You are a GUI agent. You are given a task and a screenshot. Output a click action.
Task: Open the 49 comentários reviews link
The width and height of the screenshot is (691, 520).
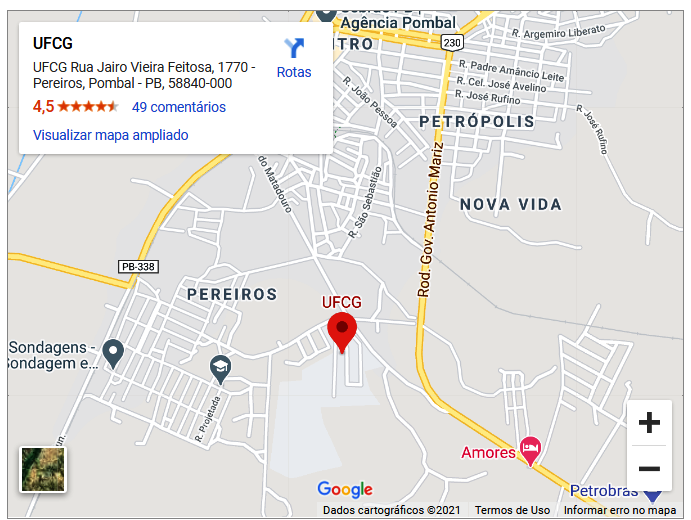point(178,107)
